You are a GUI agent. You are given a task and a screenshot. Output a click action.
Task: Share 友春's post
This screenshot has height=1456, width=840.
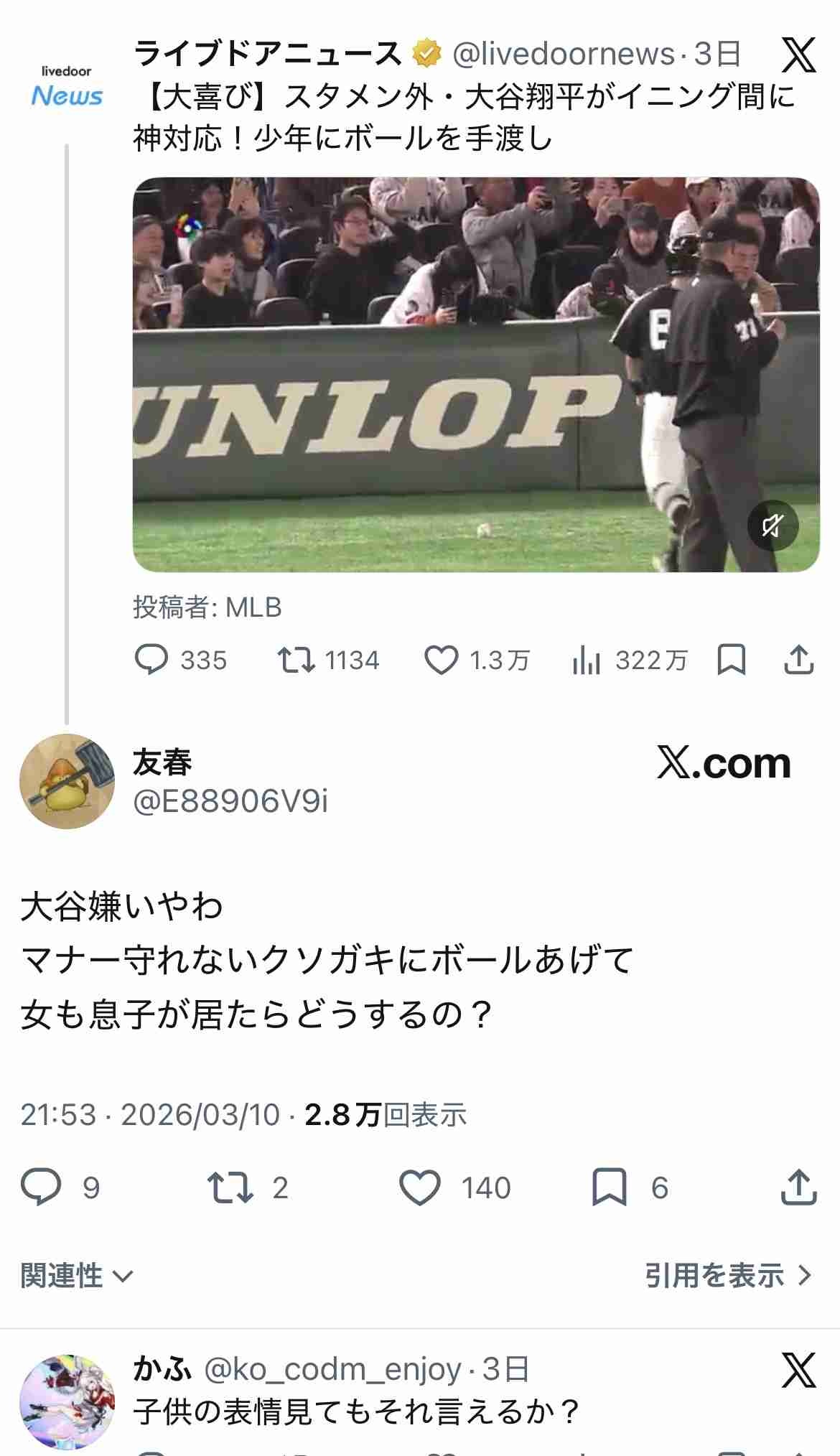pos(798,1187)
